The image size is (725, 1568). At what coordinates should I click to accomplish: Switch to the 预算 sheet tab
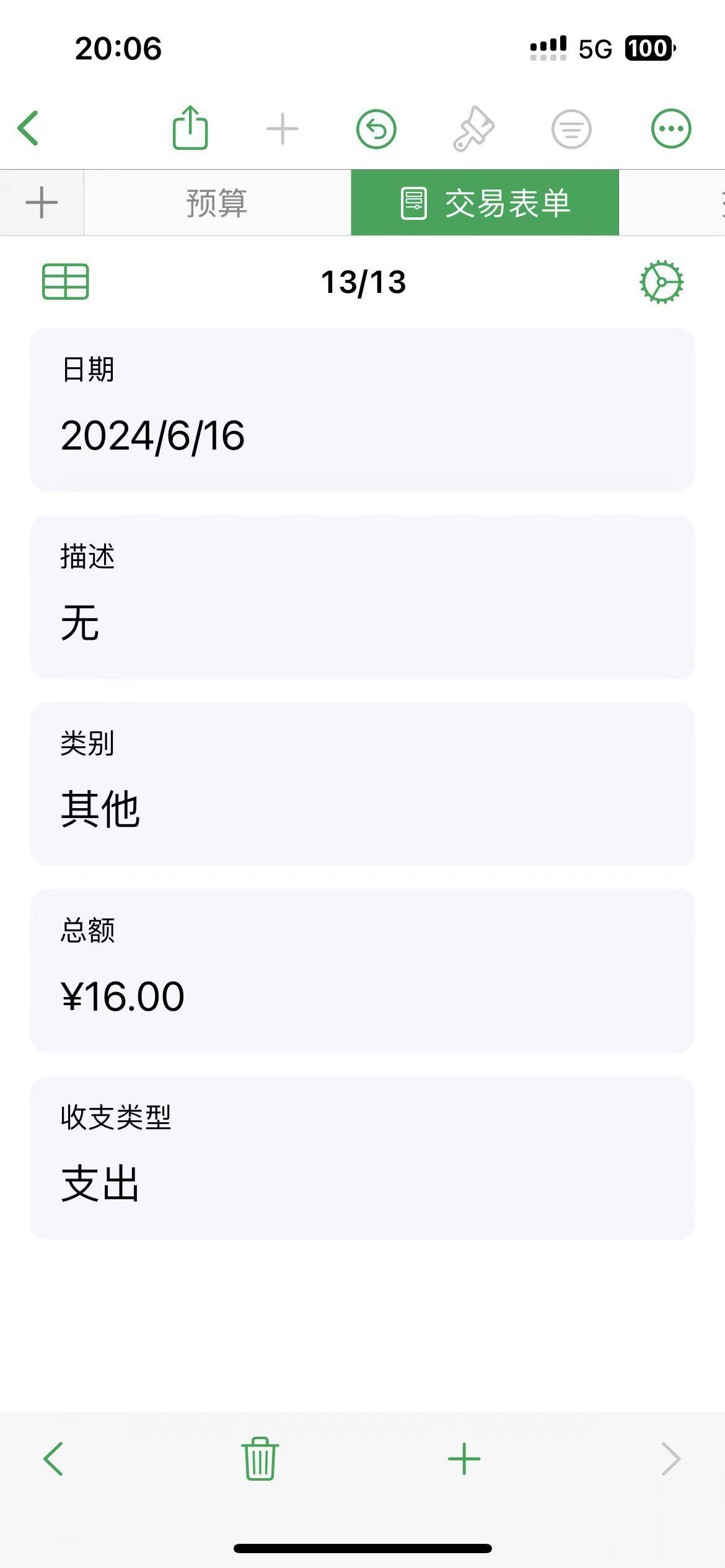(217, 203)
